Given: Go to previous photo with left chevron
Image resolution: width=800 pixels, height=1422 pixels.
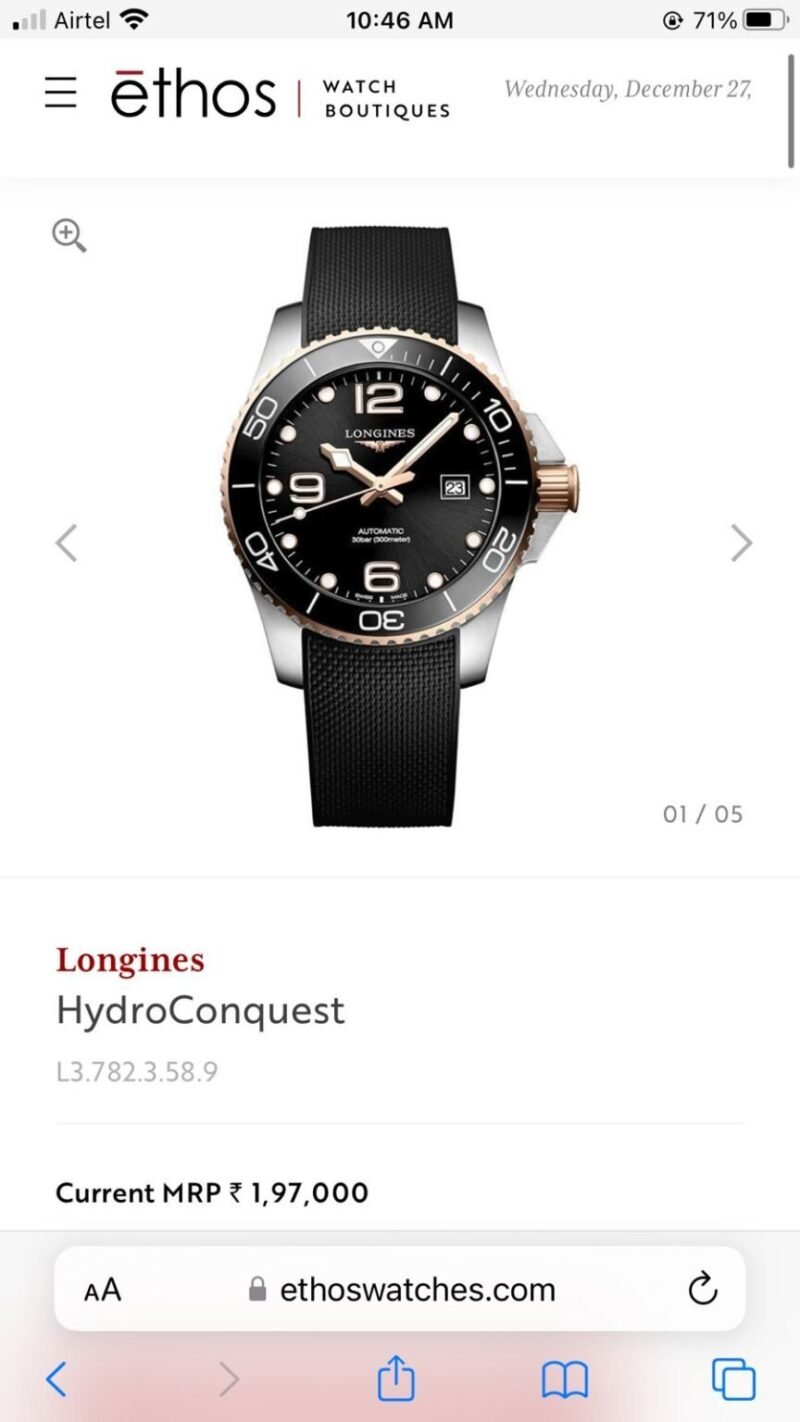Looking at the screenshot, I should coord(65,543).
